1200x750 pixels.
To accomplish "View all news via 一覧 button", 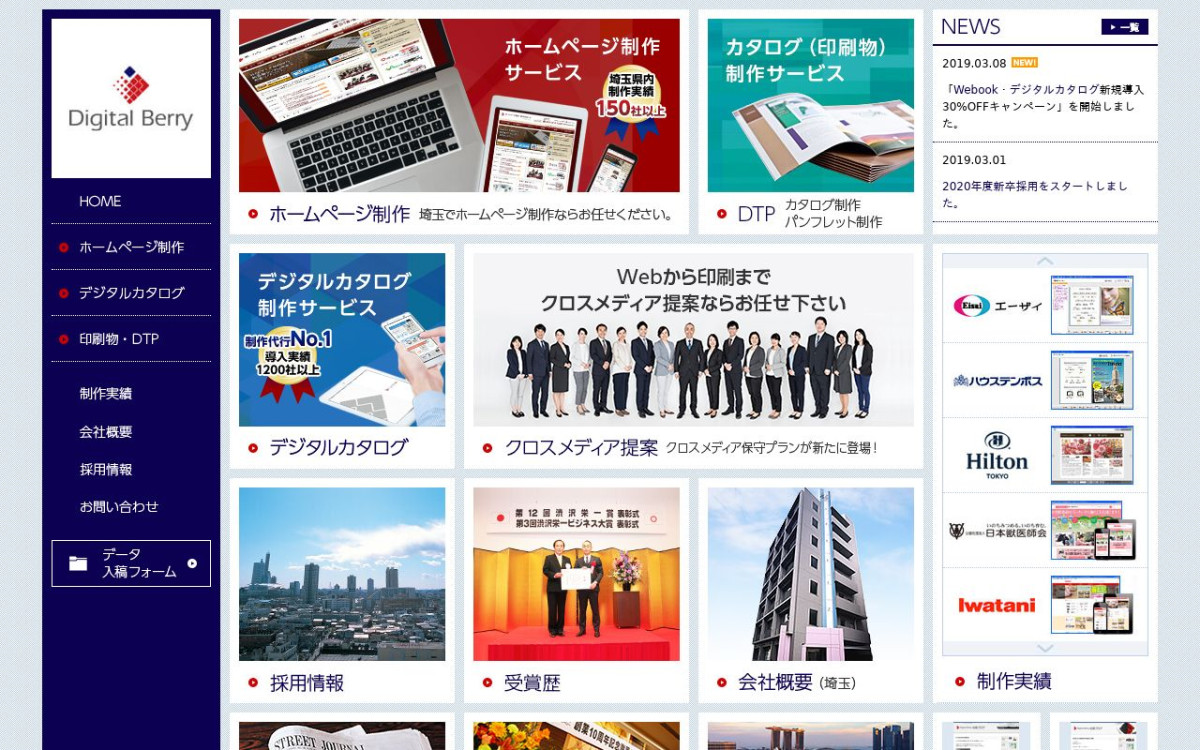I will click(x=1124, y=27).
